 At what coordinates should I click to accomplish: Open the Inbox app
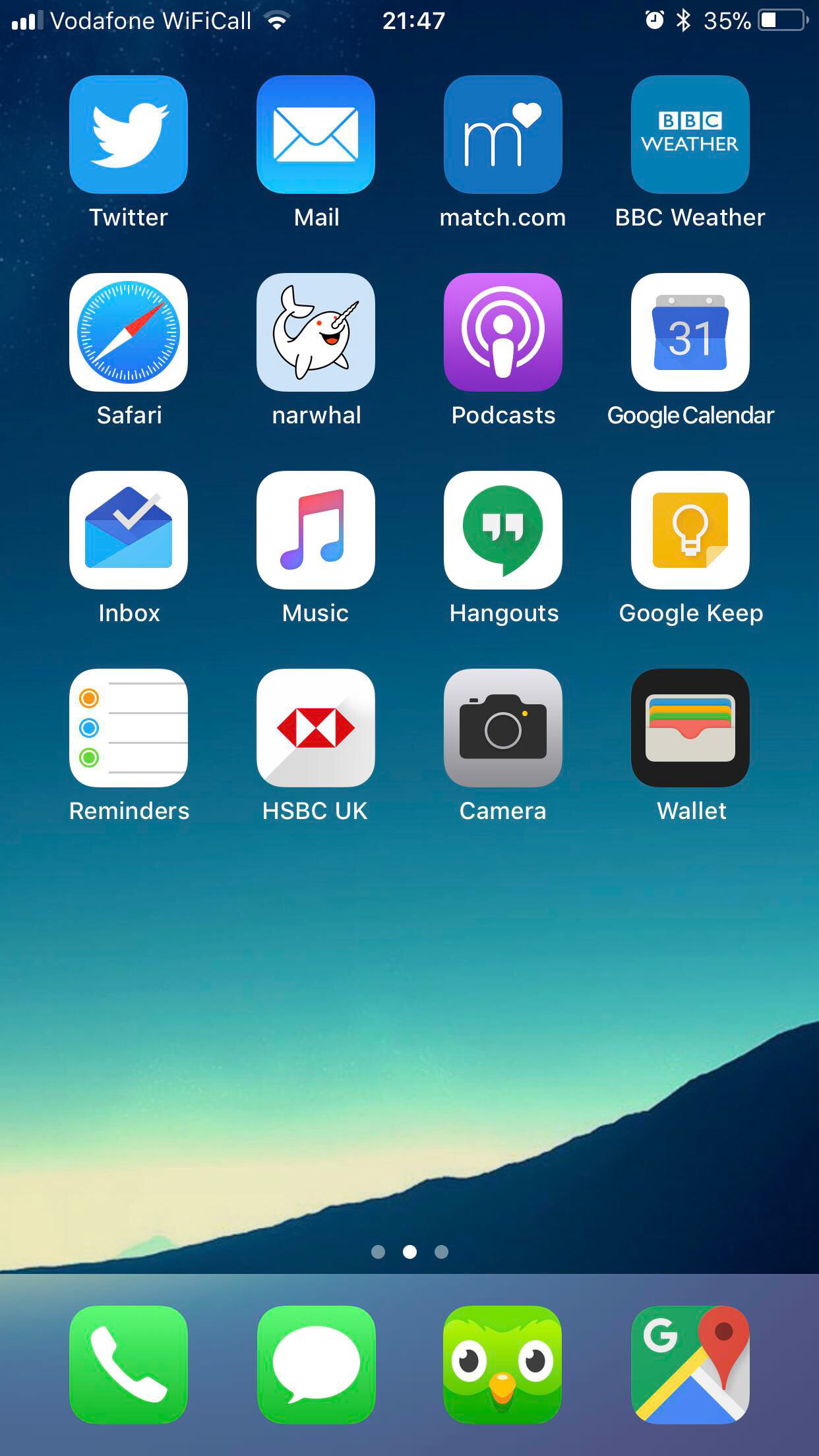click(x=129, y=530)
